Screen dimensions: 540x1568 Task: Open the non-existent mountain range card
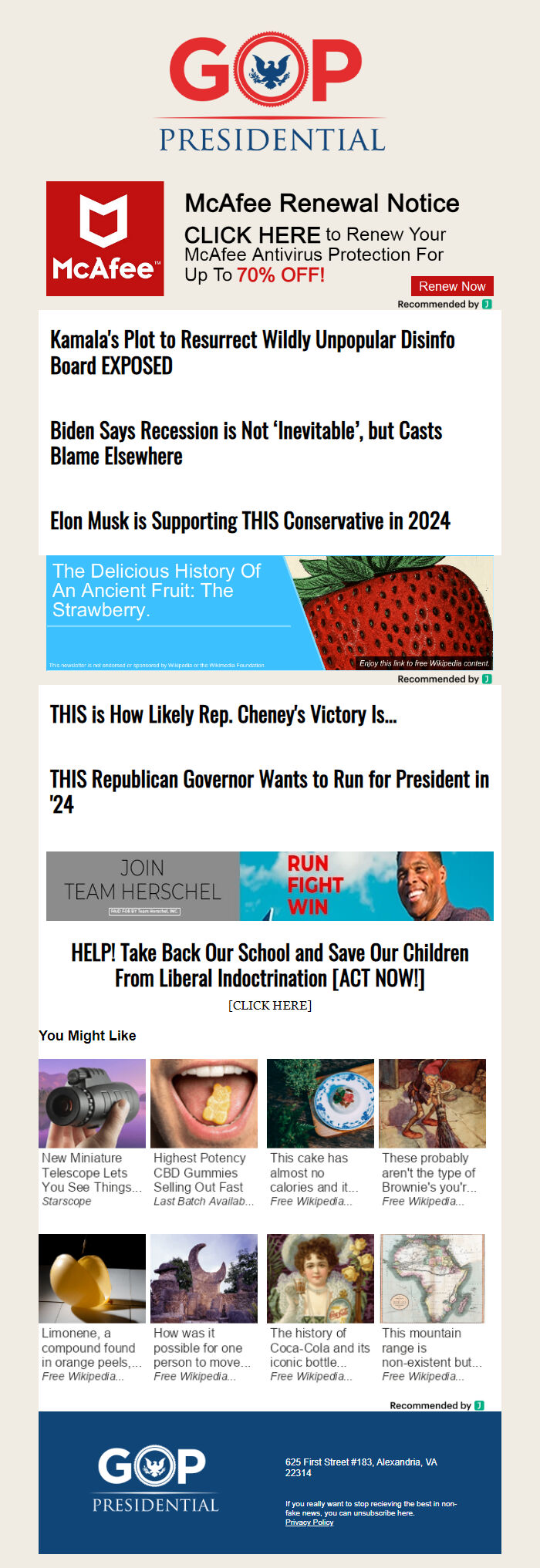[x=432, y=1308]
